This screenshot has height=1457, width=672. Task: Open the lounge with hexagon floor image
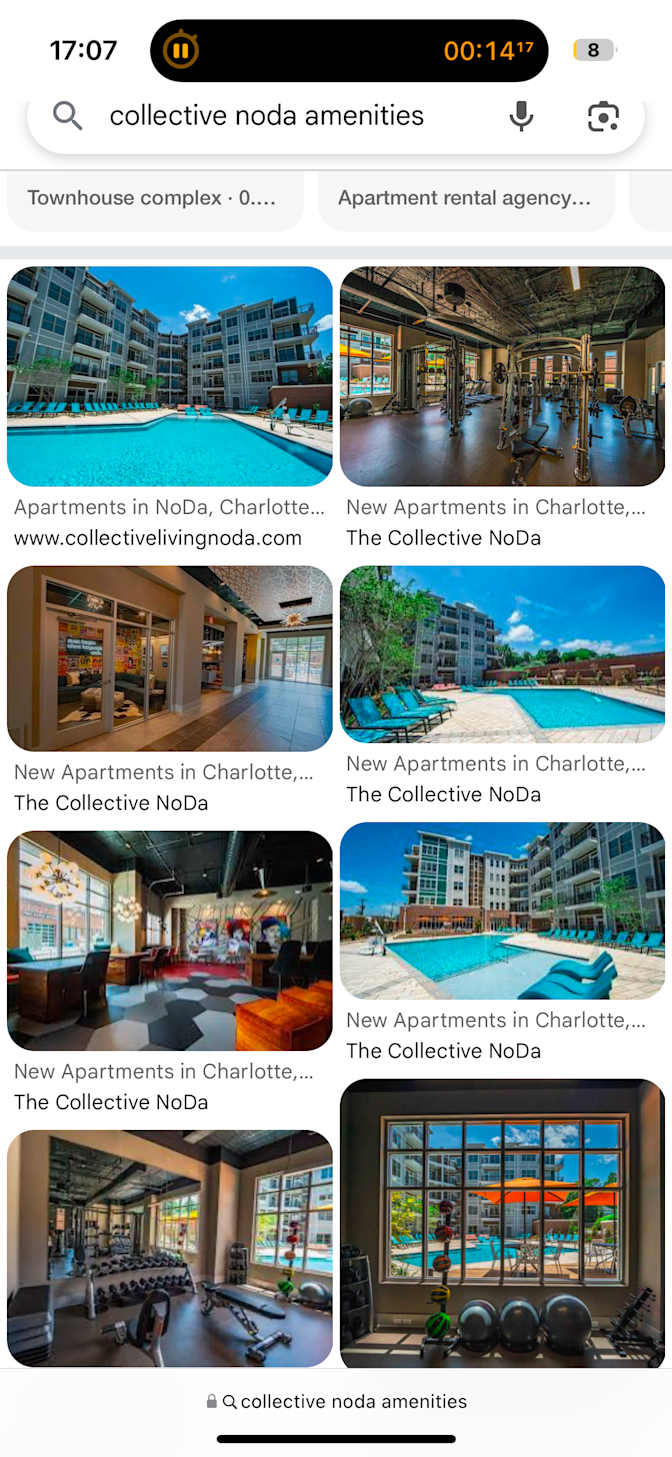(x=170, y=941)
